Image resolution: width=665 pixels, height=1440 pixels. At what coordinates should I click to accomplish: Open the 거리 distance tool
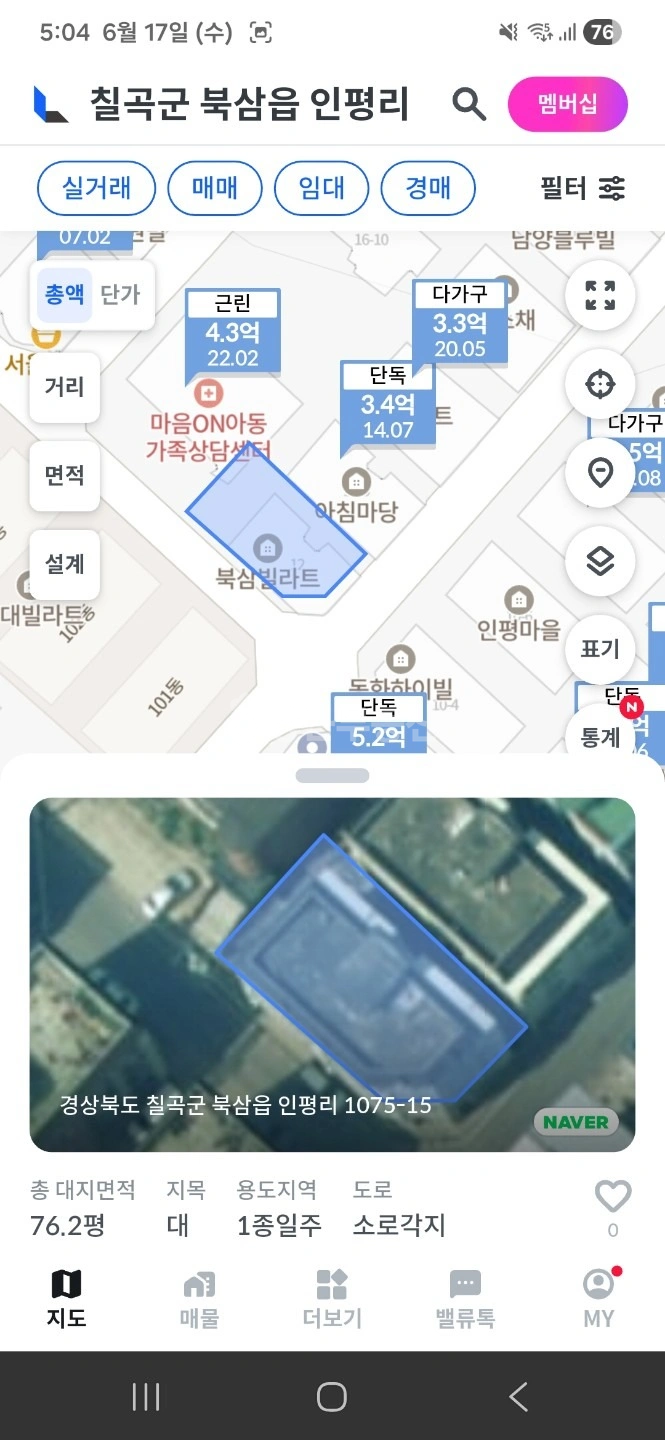tap(65, 387)
